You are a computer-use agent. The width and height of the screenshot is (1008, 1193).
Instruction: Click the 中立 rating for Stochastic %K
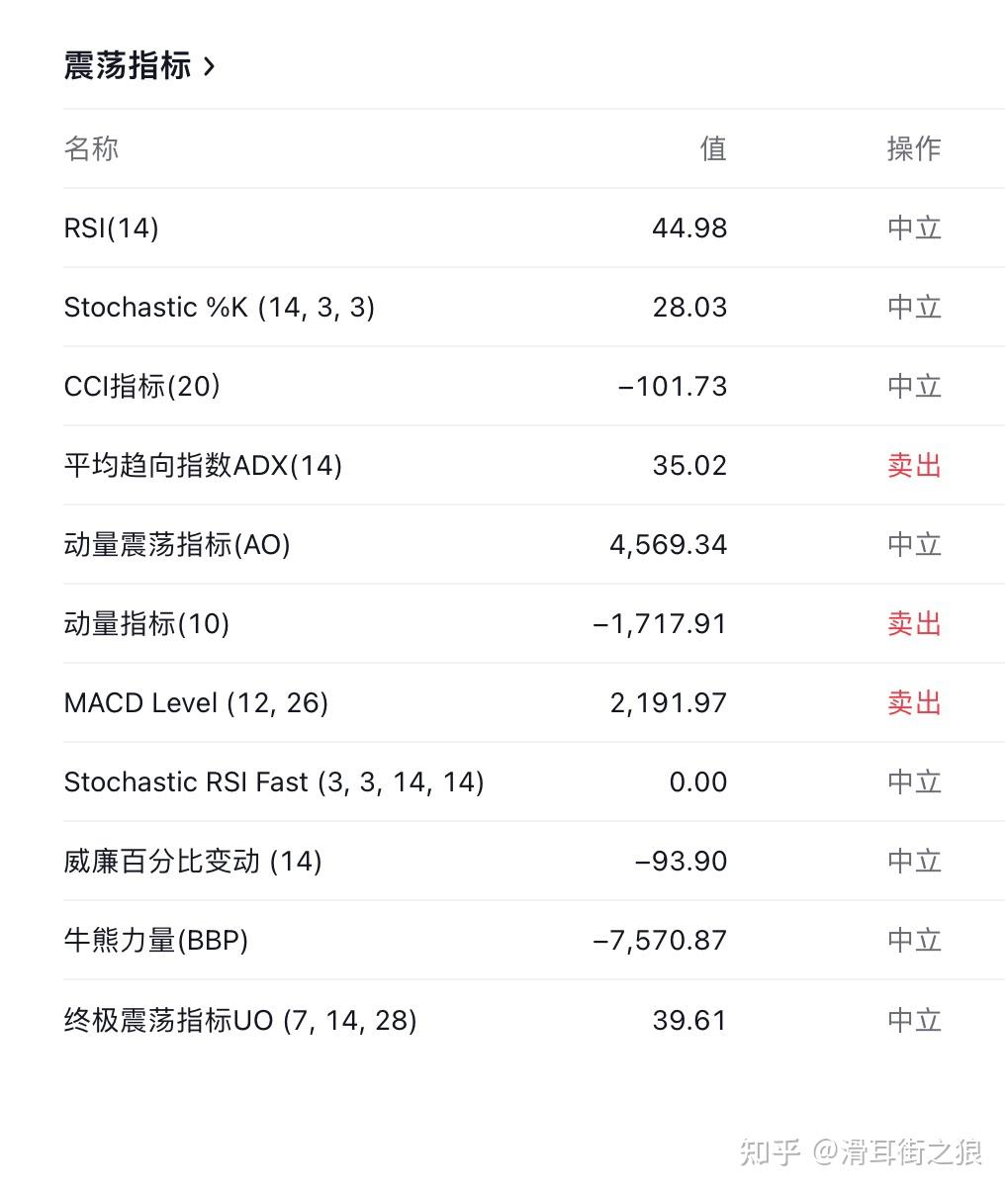click(913, 307)
